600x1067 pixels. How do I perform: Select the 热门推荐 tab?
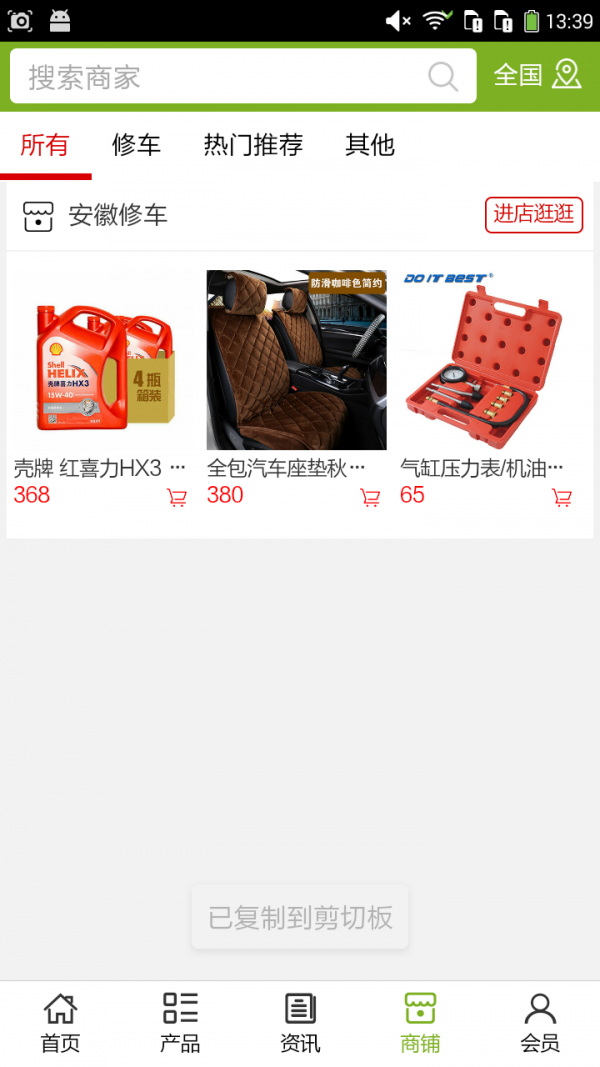click(x=253, y=145)
